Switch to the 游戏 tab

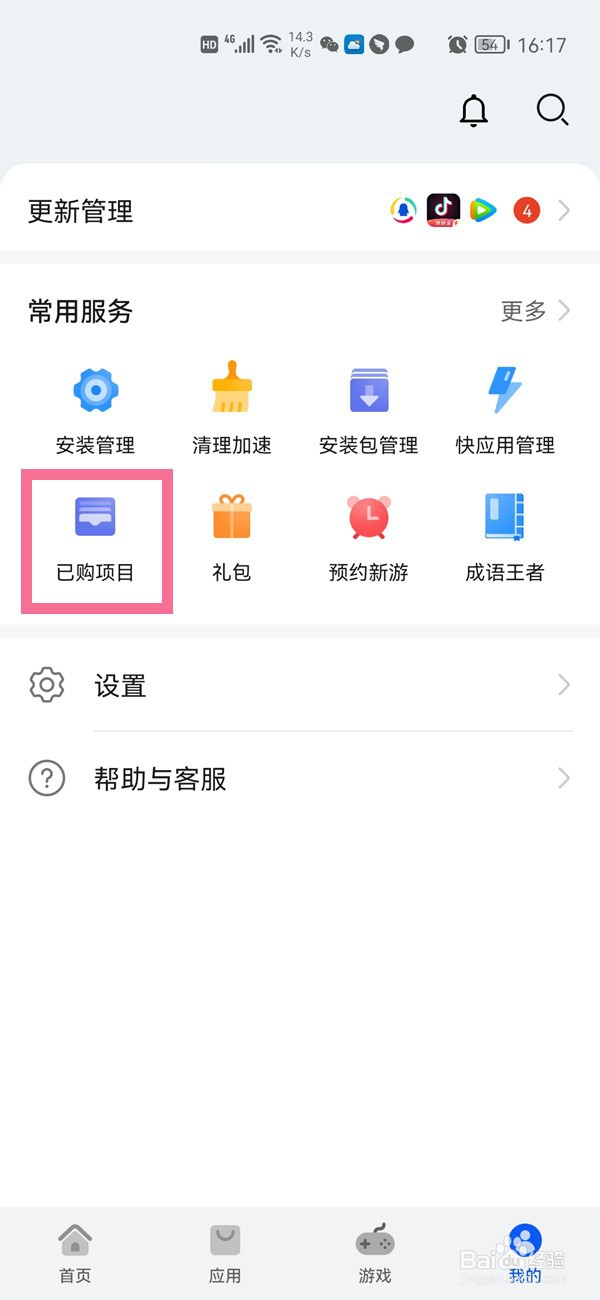(x=375, y=1254)
